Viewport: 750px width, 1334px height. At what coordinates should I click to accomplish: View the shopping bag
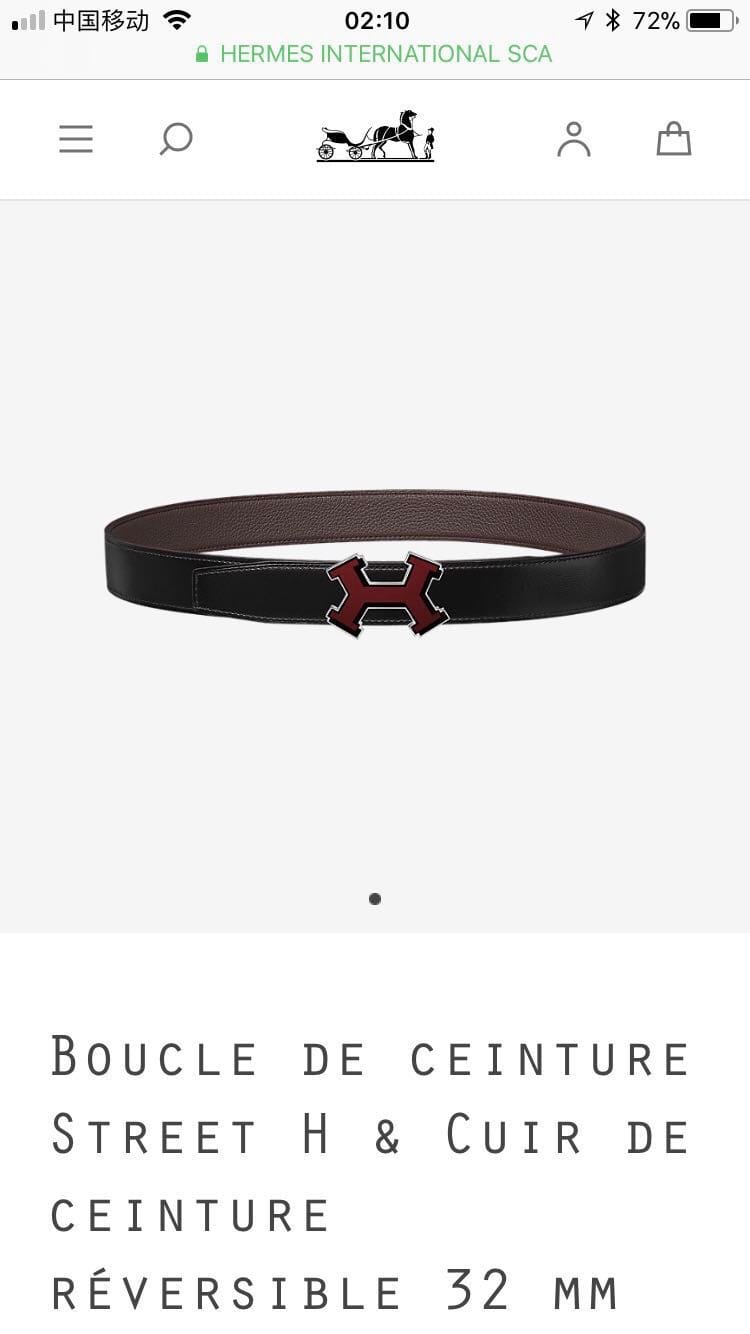click(673, 139)
